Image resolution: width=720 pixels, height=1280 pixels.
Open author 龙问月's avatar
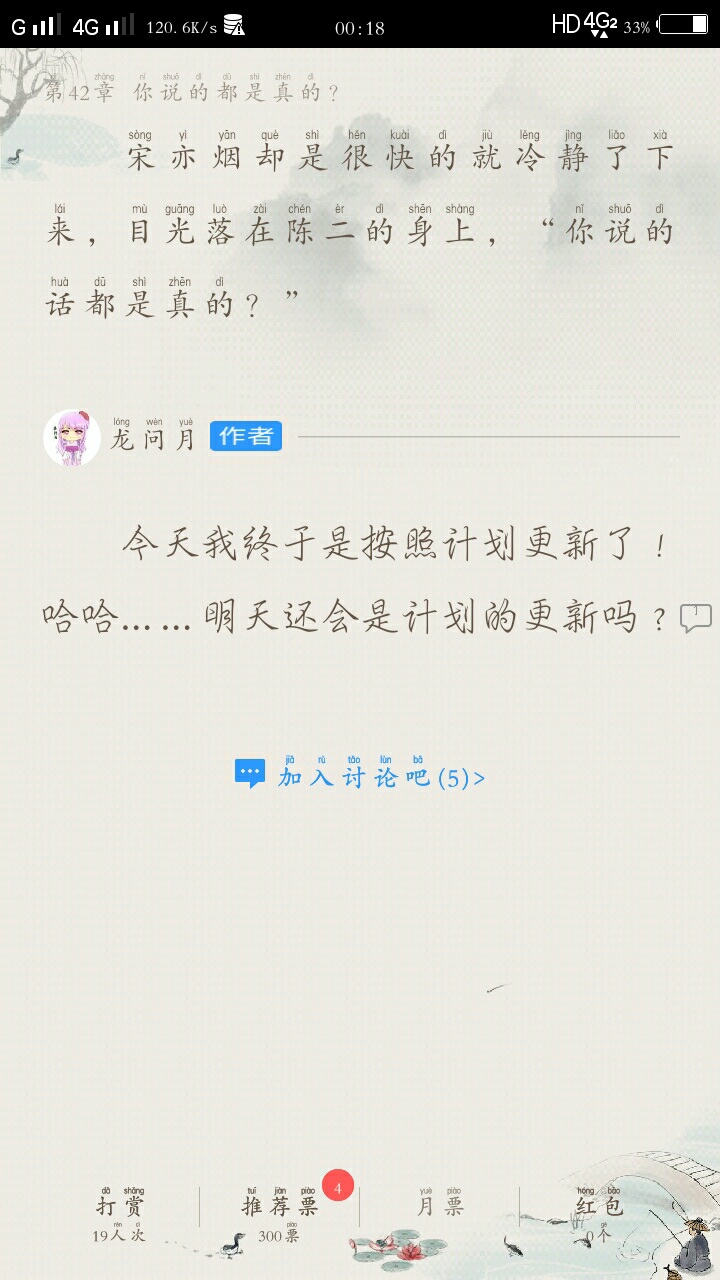(x=72, y=437)
